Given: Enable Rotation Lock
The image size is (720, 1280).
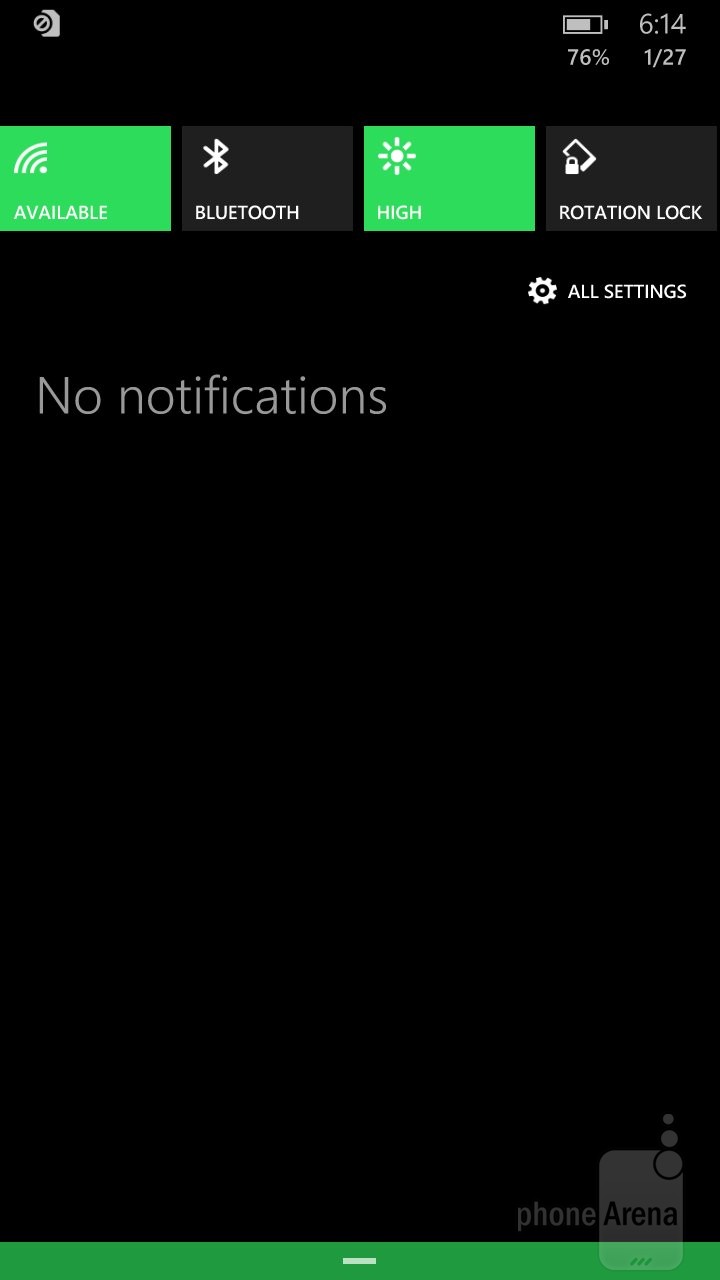Looking at the screenshot, I should point(631,178).
